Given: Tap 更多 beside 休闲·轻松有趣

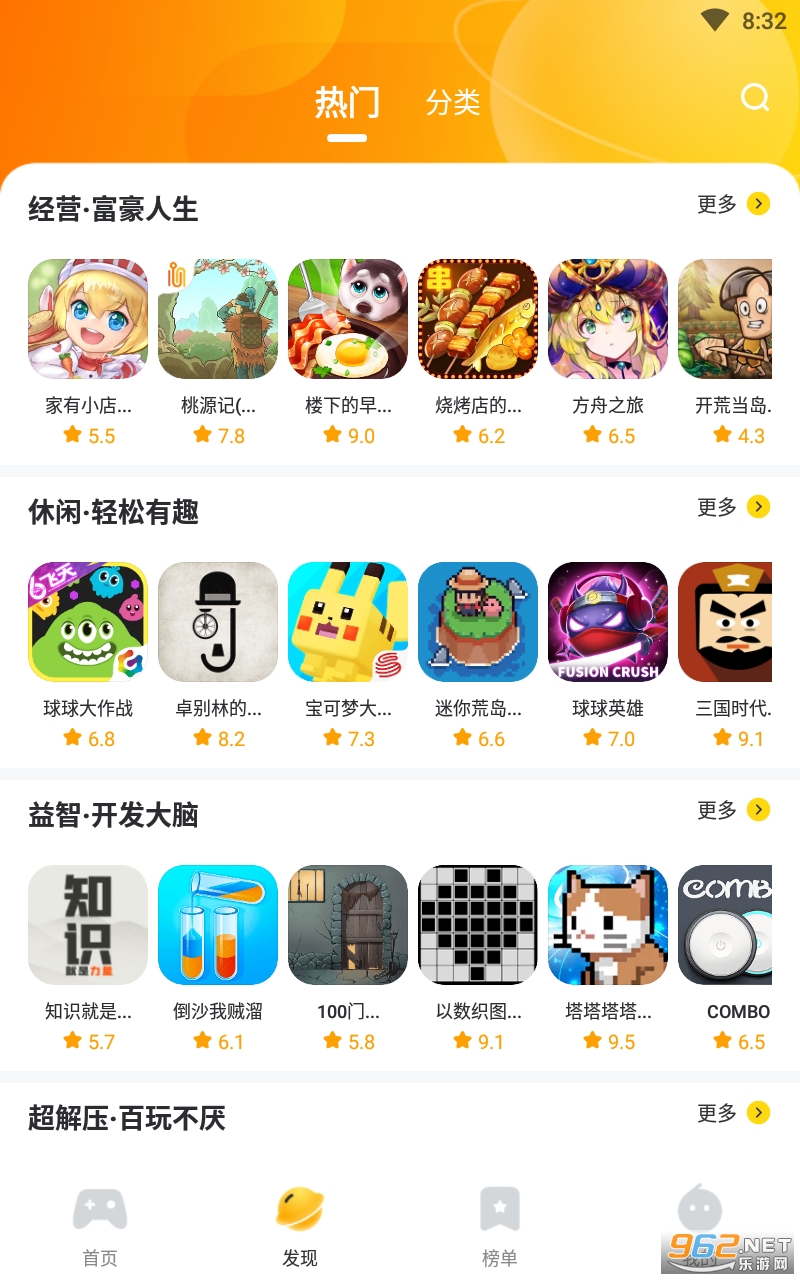Looking at the screenshot, I should [x=734, y=507].
